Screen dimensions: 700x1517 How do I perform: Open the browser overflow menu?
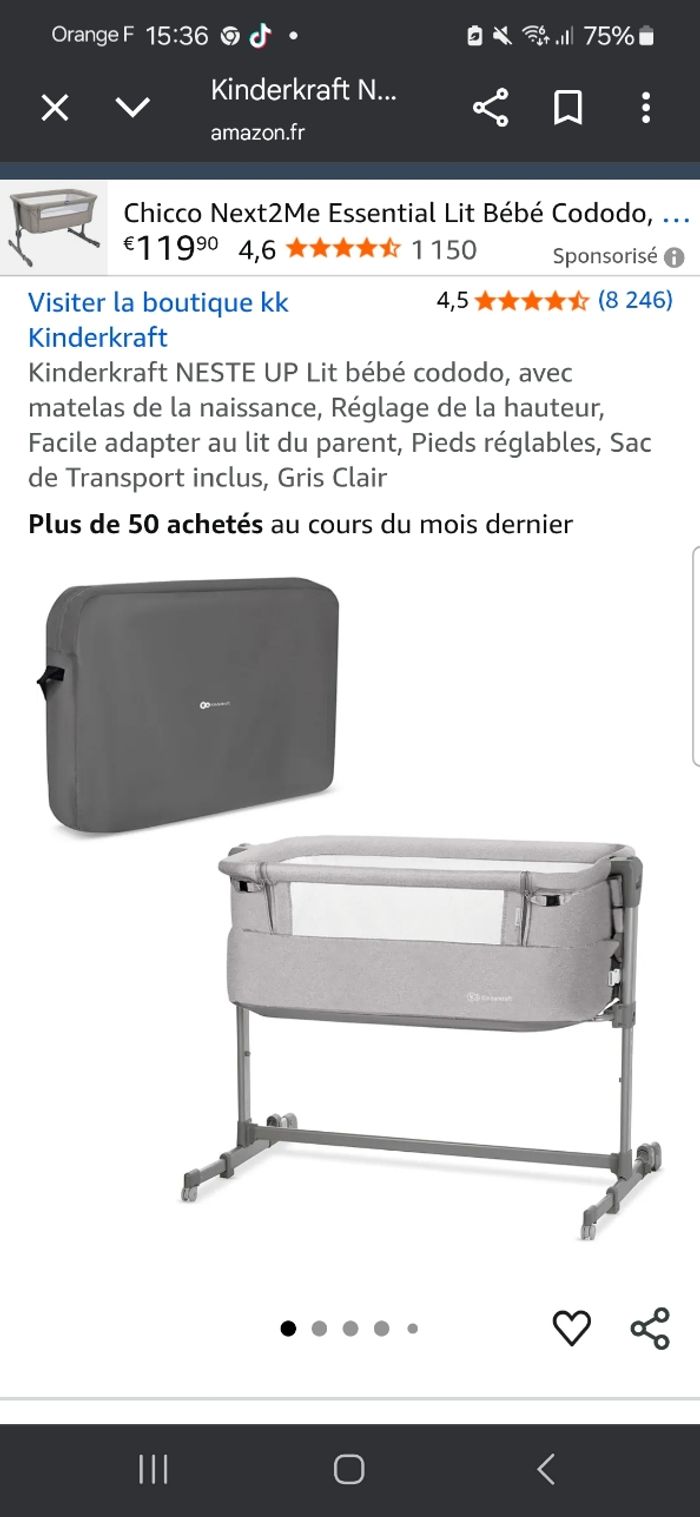tap(646, 108)
